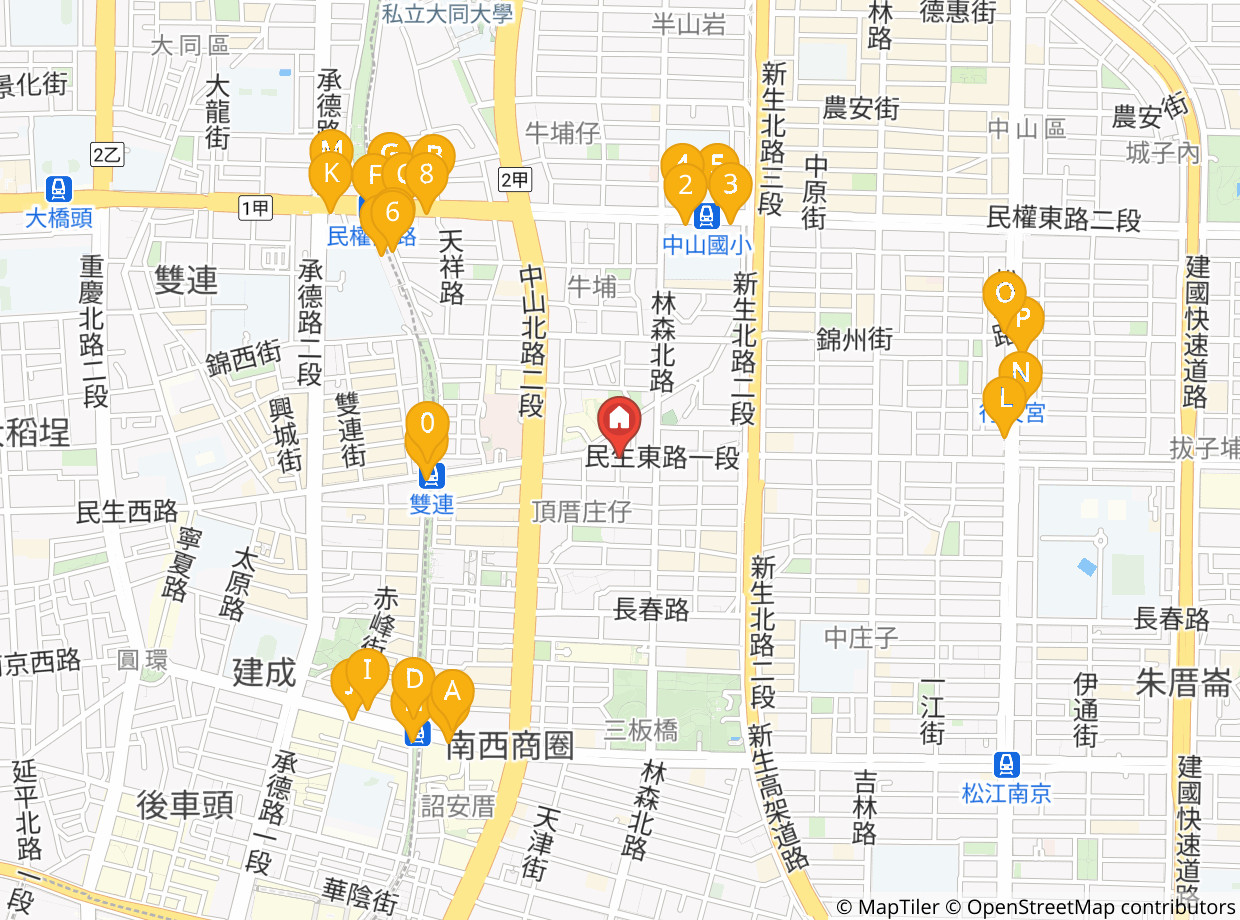
Task: Open the marker numbered 3
Action: click(x=730, y=184)
